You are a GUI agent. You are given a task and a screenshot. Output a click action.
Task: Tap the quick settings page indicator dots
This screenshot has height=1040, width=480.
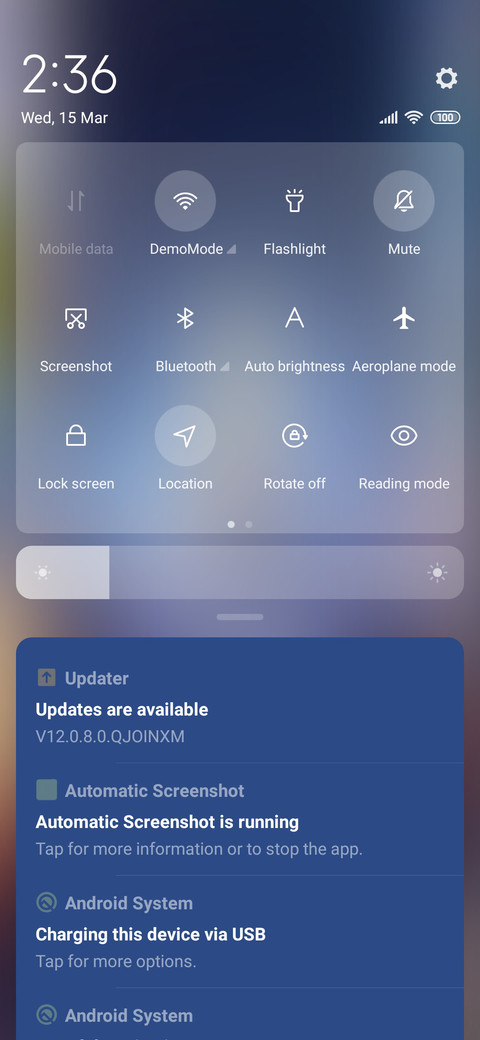coord(240,524)
